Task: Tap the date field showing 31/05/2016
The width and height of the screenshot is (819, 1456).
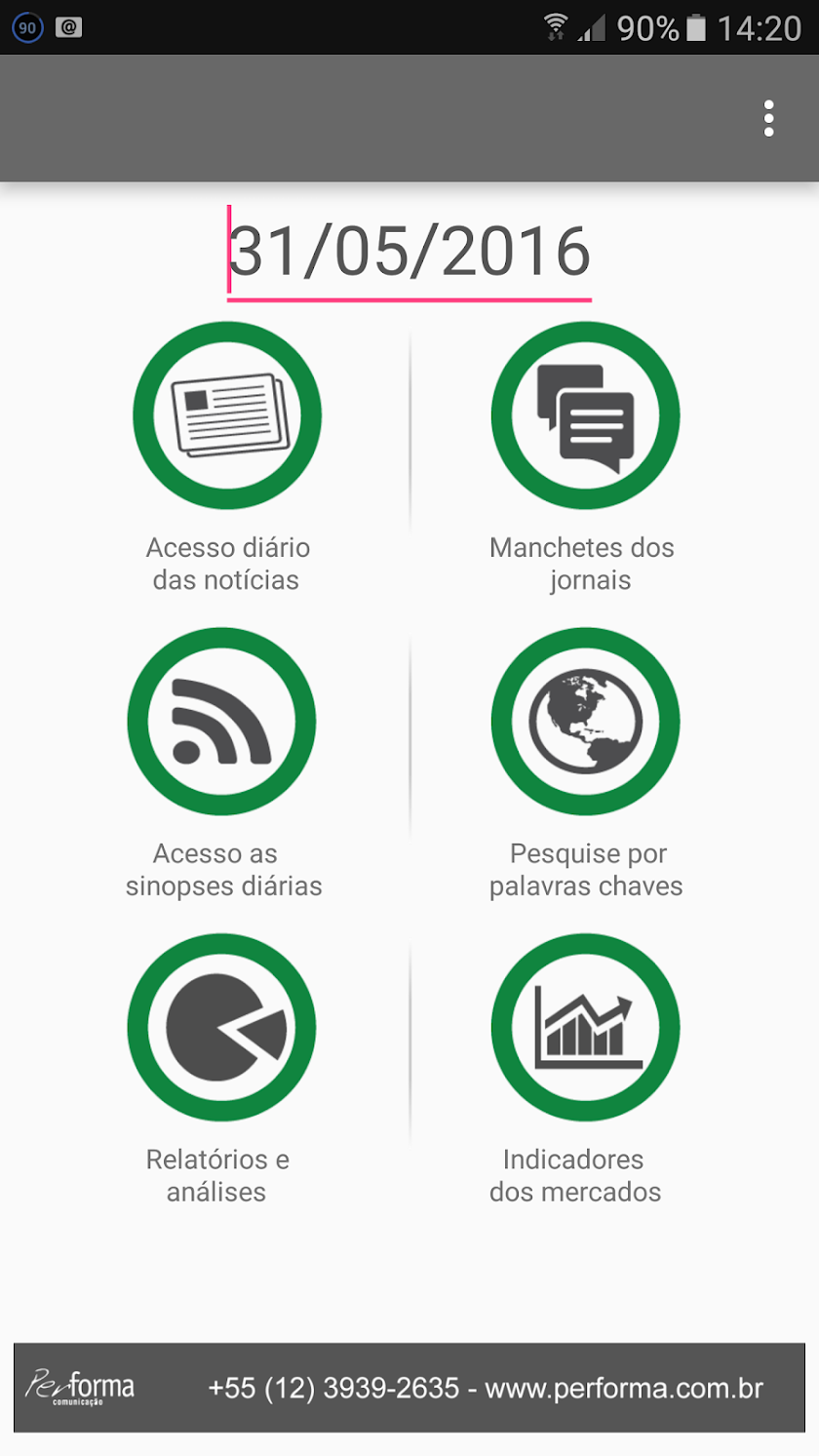Action: coord(409,253)
